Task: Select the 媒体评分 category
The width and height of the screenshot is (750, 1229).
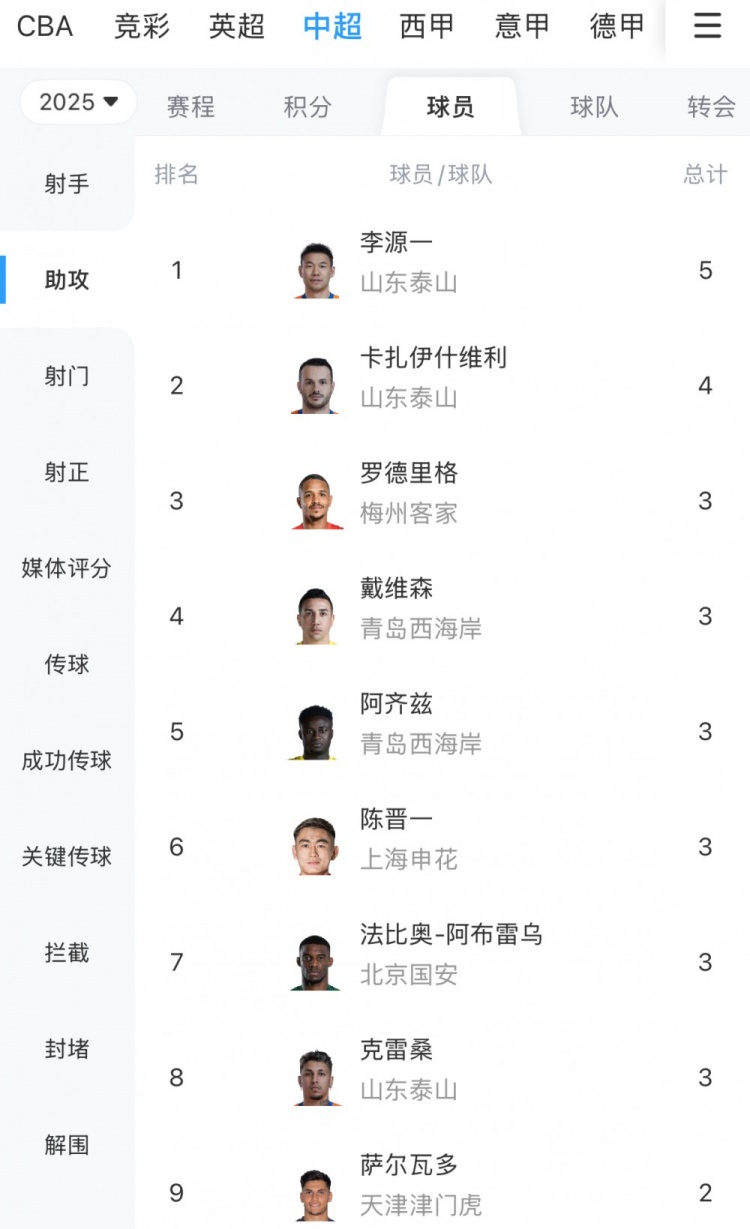Action: [x=67, y=568]
